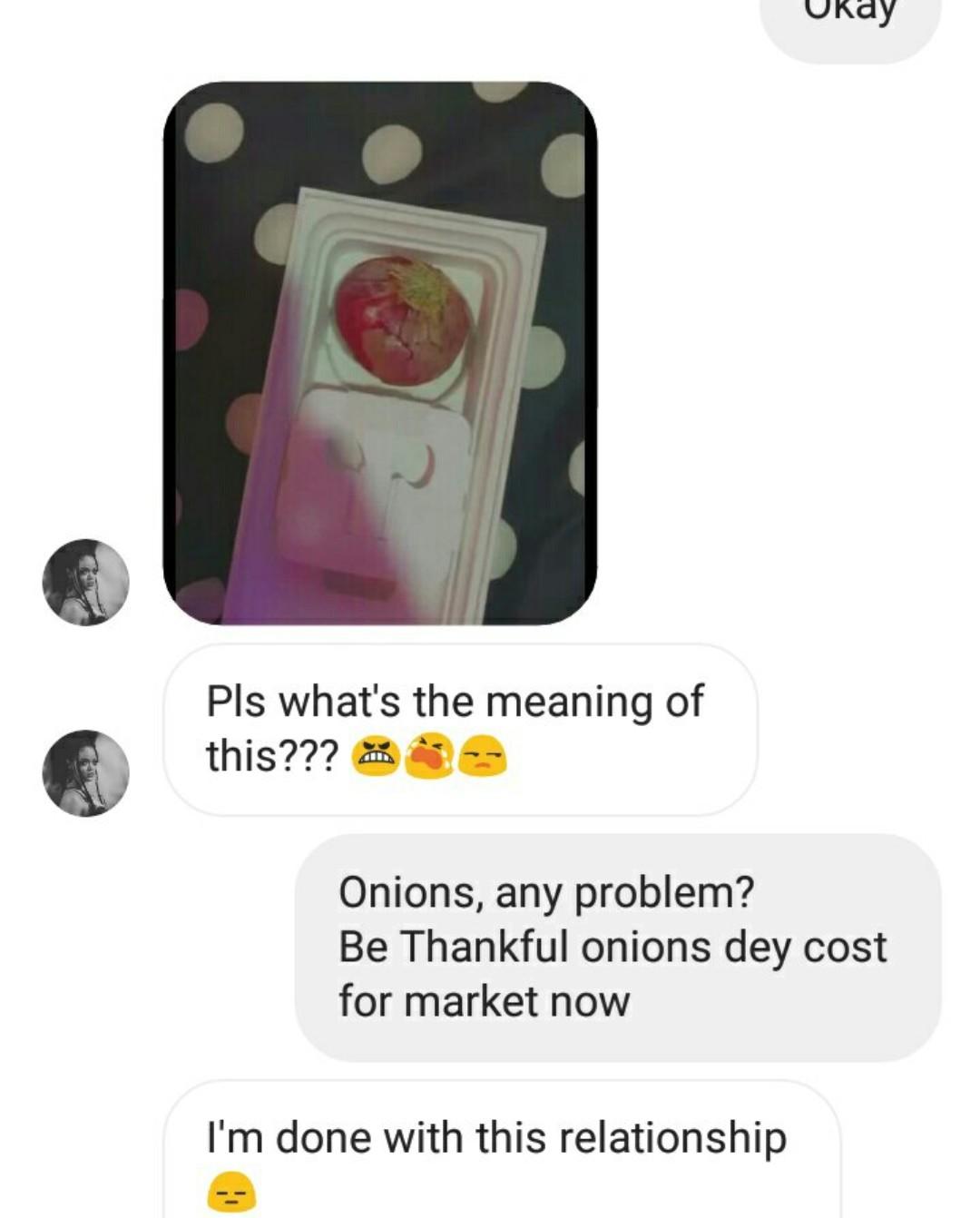Open the sender's avatar beside the photo message
The height and width of the screenshot is (1218, 980).
(86, 583)
